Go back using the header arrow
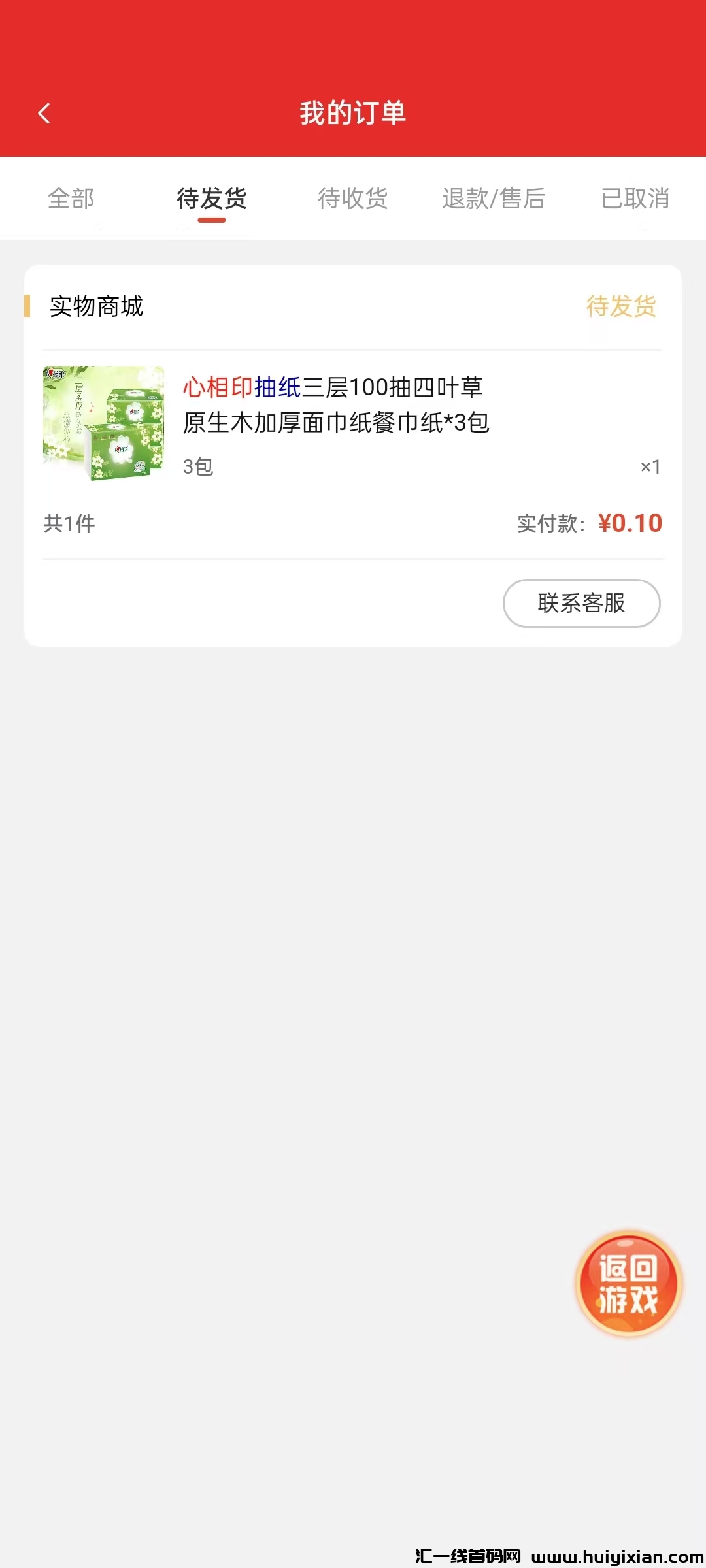 pyautogui.click(x=44, y=114)
